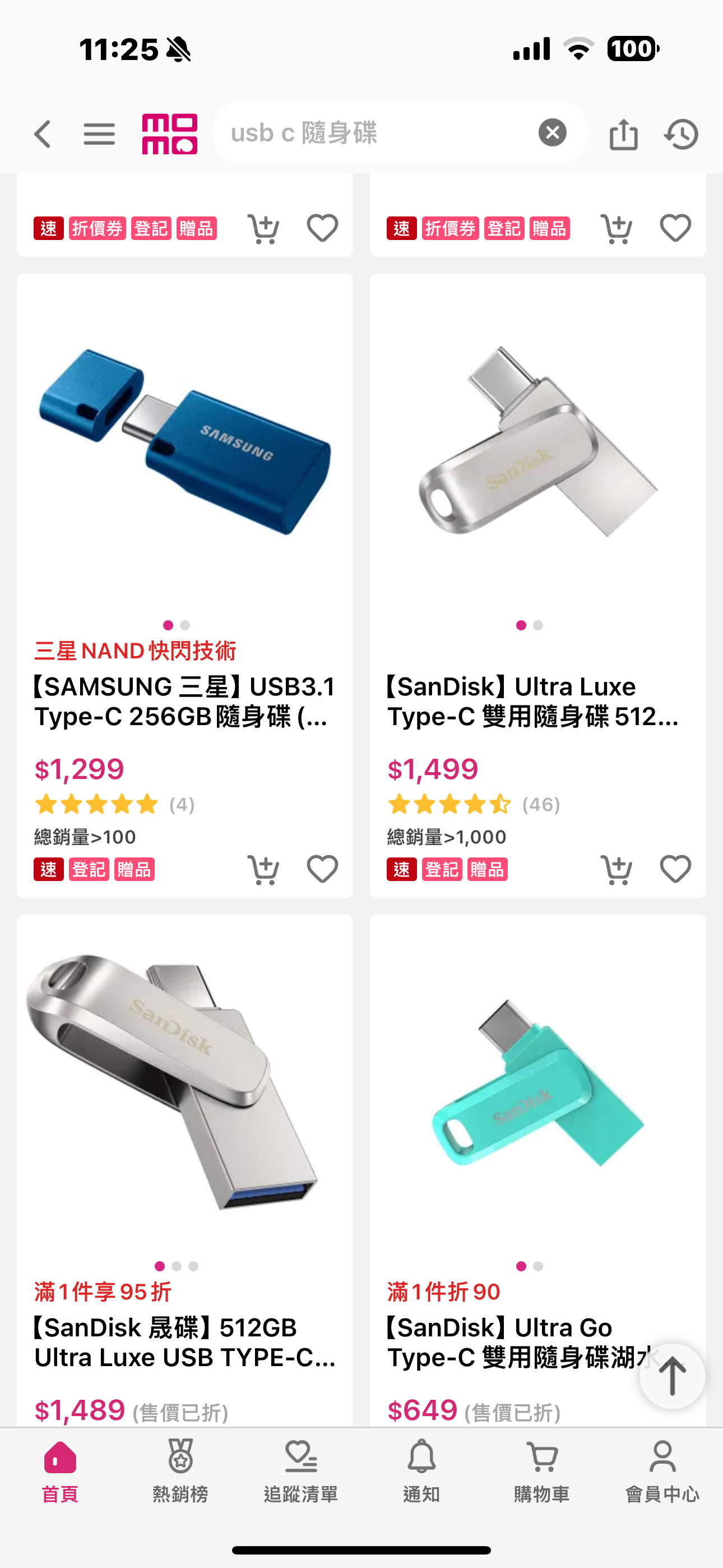723x1568 pixels.
Task: Open the hamburger menu
Action: 99,134
